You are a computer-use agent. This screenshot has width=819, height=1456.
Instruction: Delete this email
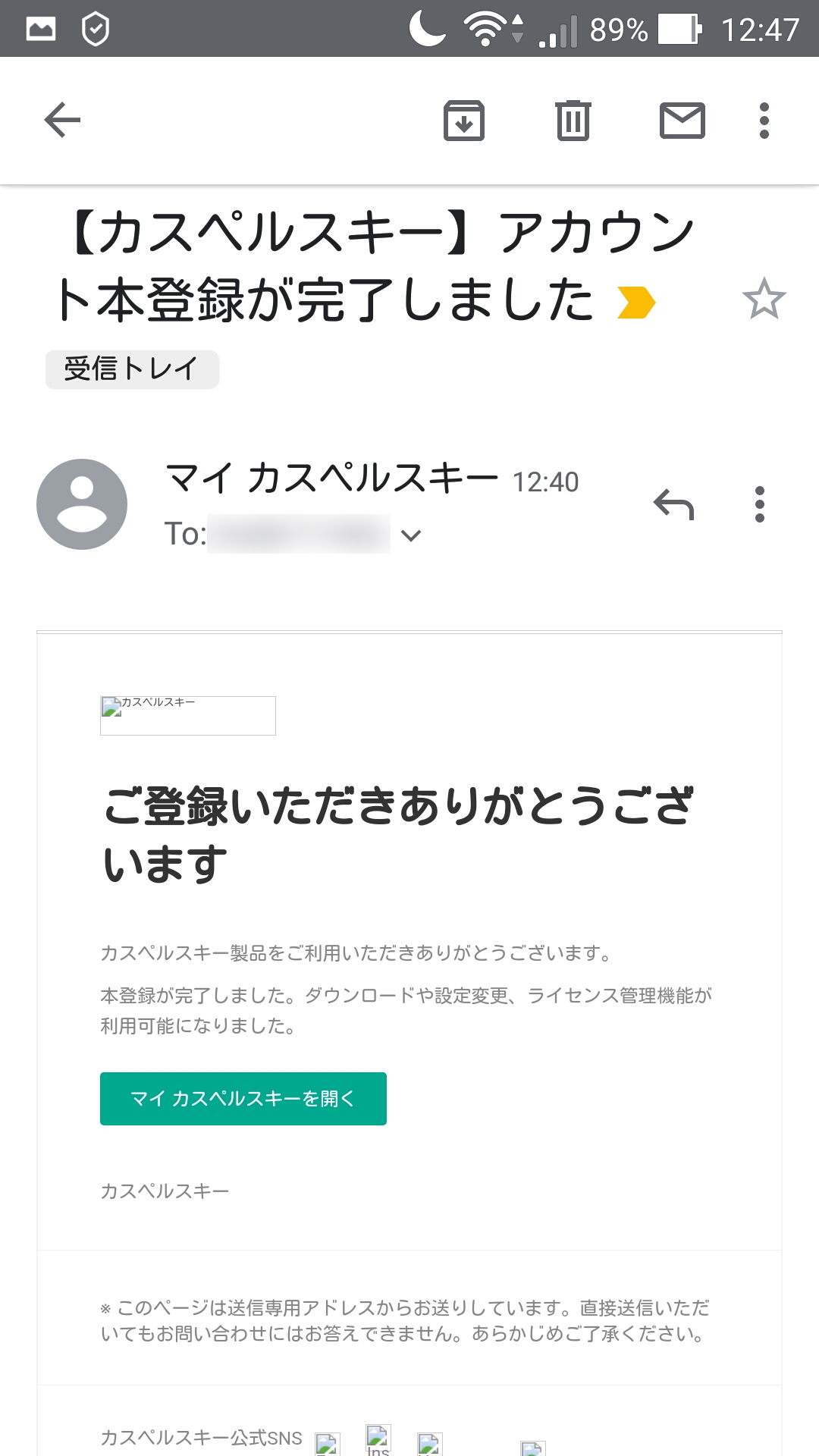coord(573,121)
